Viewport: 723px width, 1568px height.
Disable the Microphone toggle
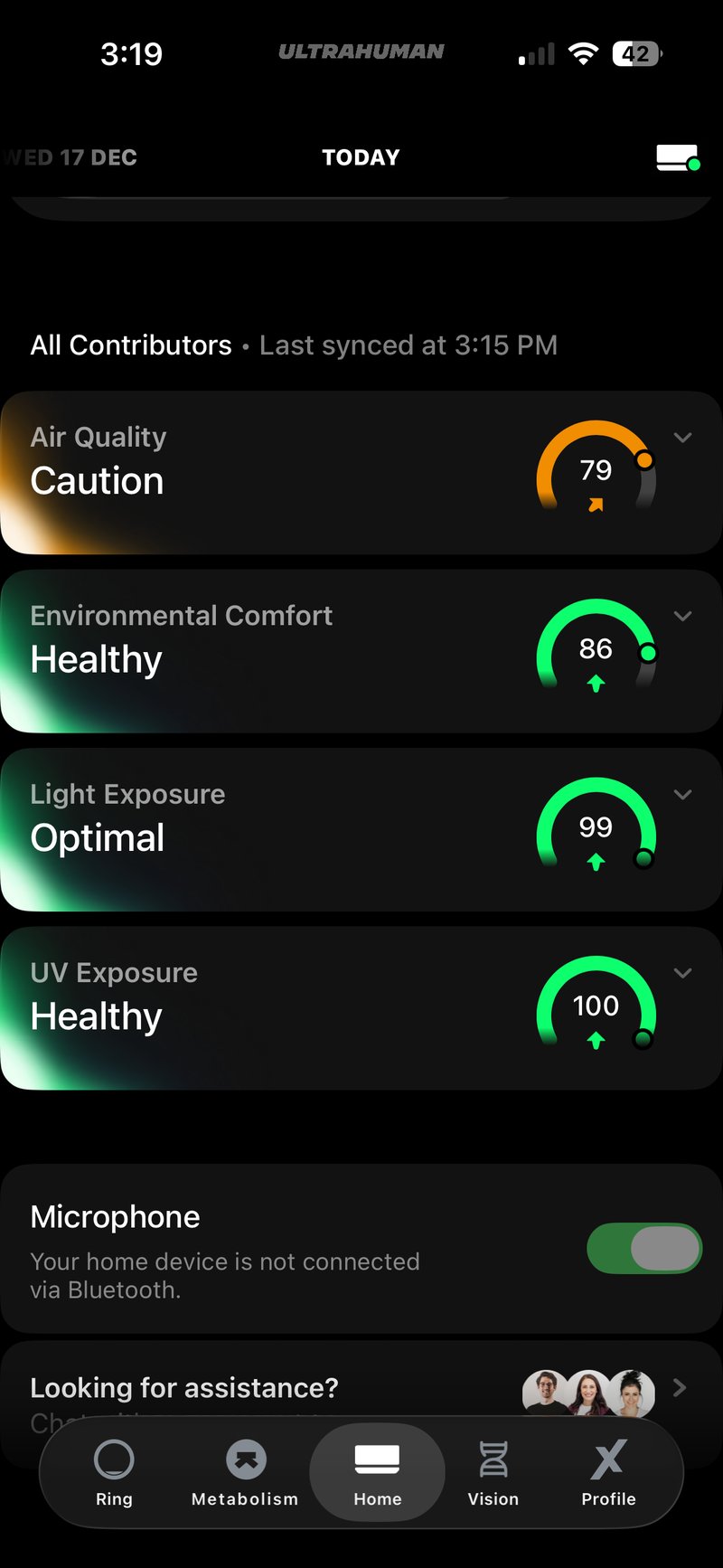pyautogui.click(x=644, y=1248)
